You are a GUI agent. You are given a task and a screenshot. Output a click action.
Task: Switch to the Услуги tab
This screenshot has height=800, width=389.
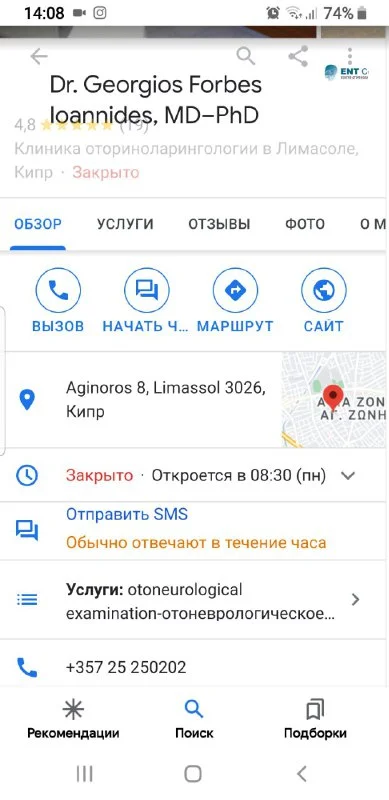pyautogui.click(x=125, y=224)
